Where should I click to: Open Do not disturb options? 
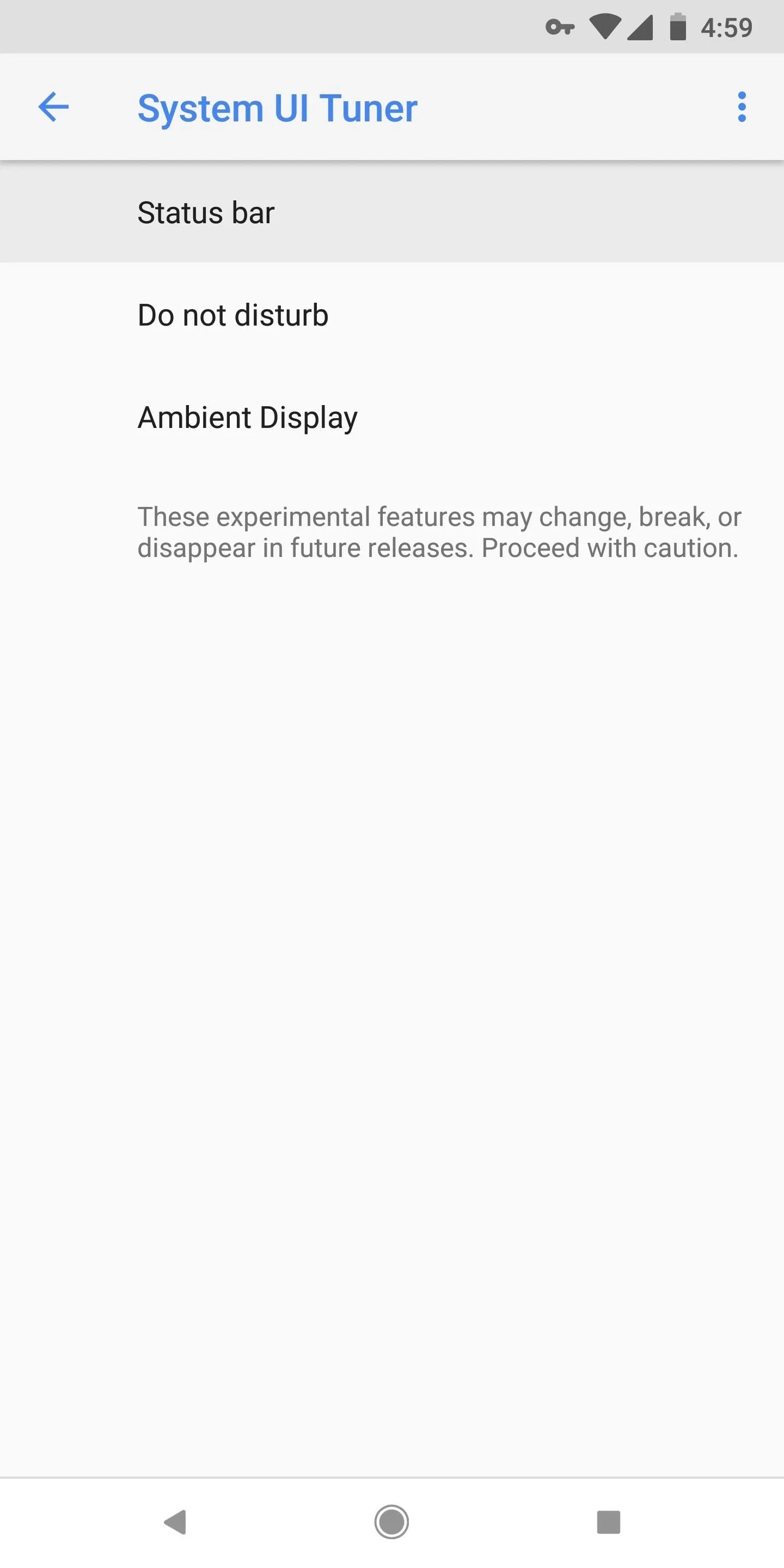coord(392,315)
